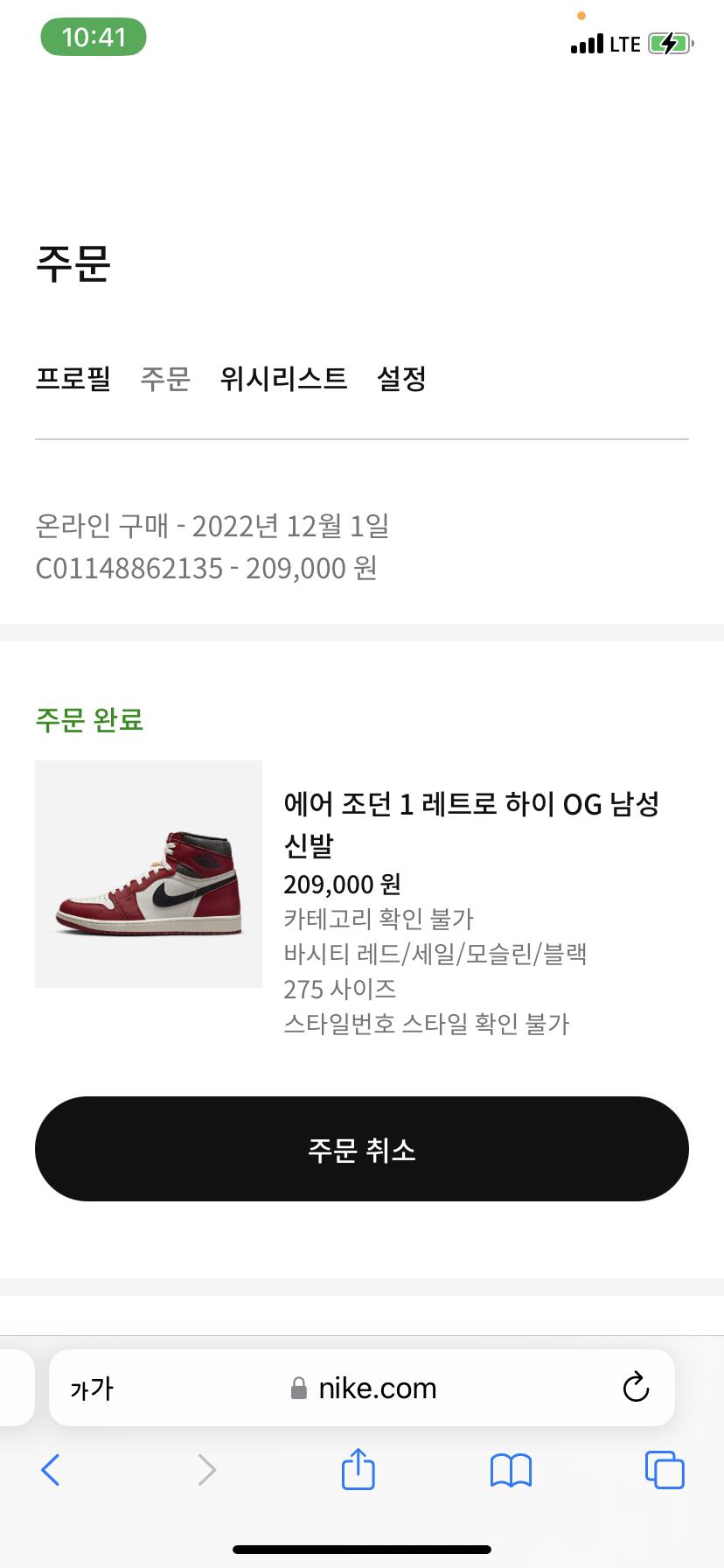This screenshot has width=724, height=1568.
Task: Switch to the 프로필 tab
Action: (x=73, y=379)
